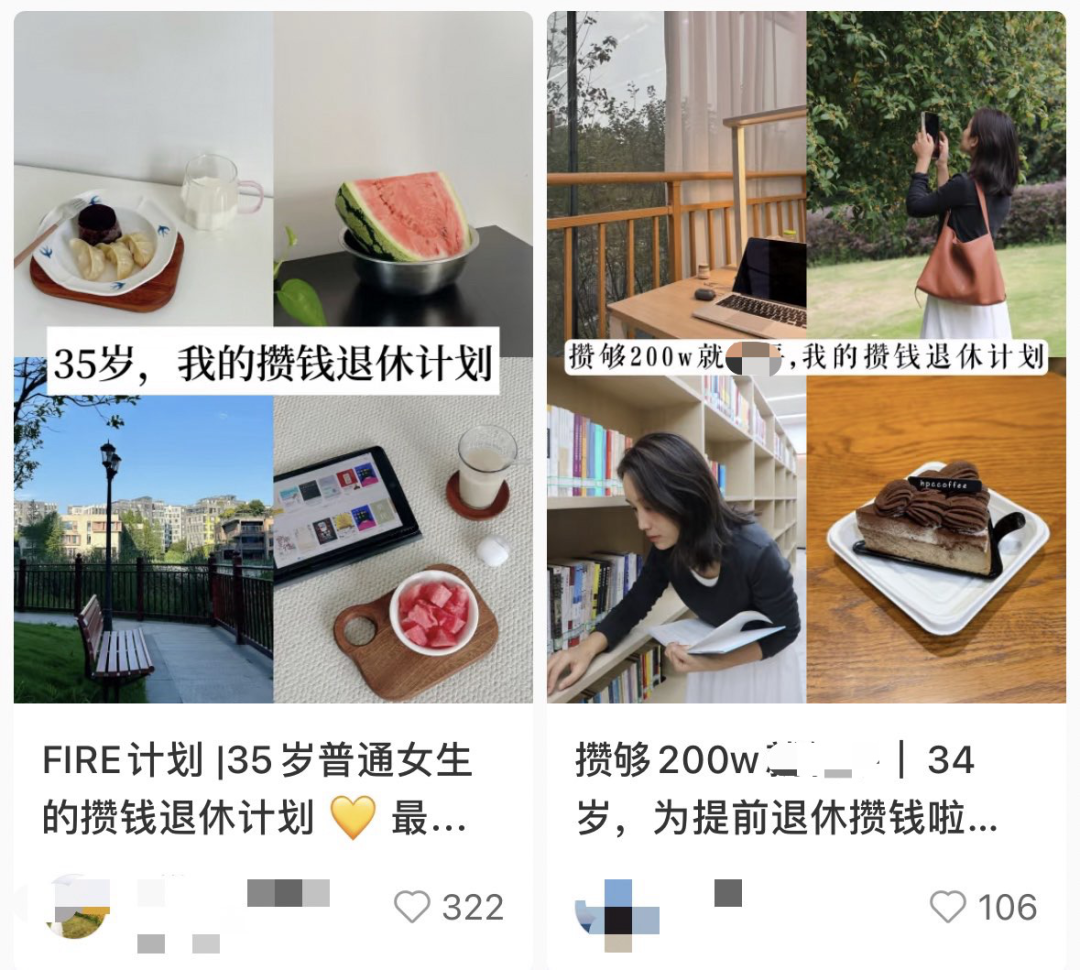1080x970 pixels.
Task: Like the post with 106 likes
Action: coord(948,907)
